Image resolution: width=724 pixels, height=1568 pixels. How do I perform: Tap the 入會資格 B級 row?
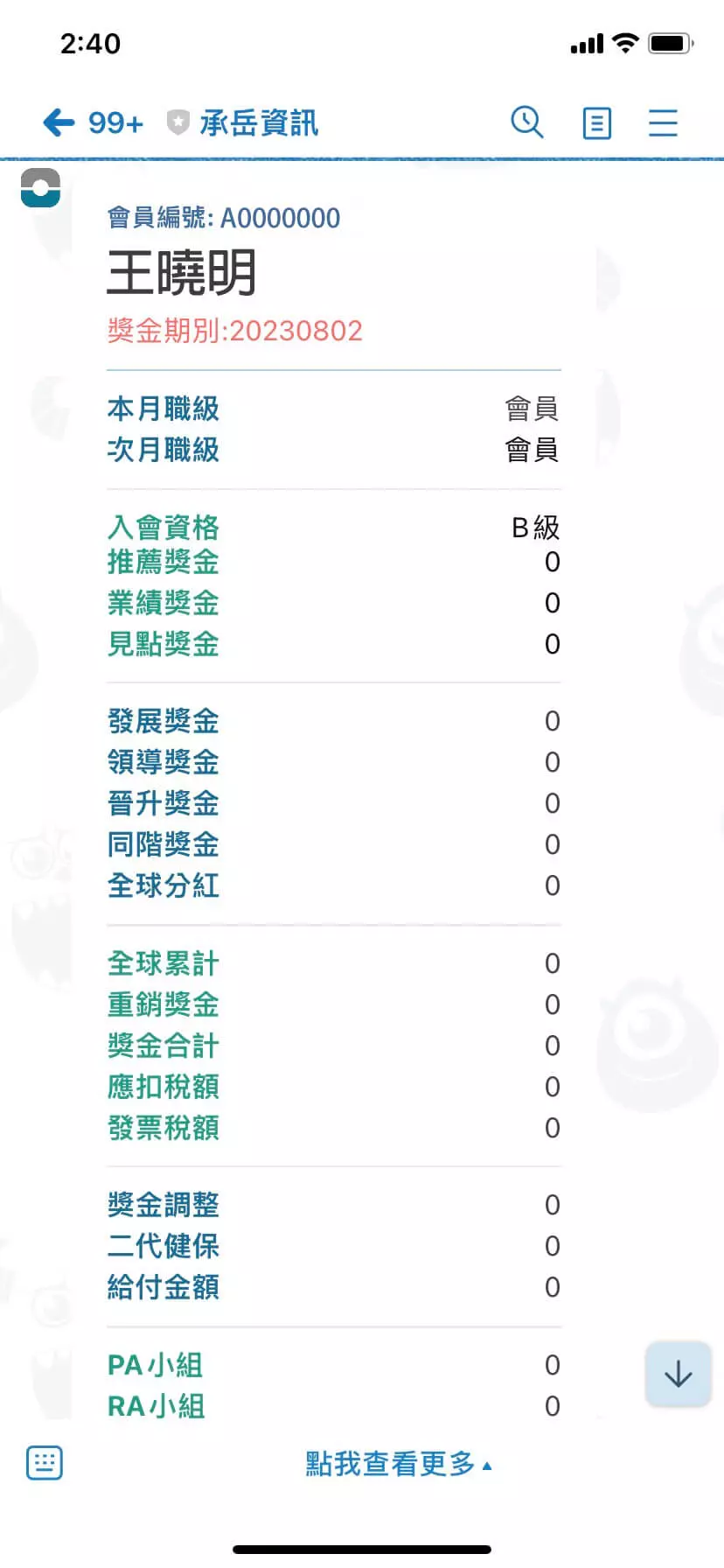(x=334, y=526)
